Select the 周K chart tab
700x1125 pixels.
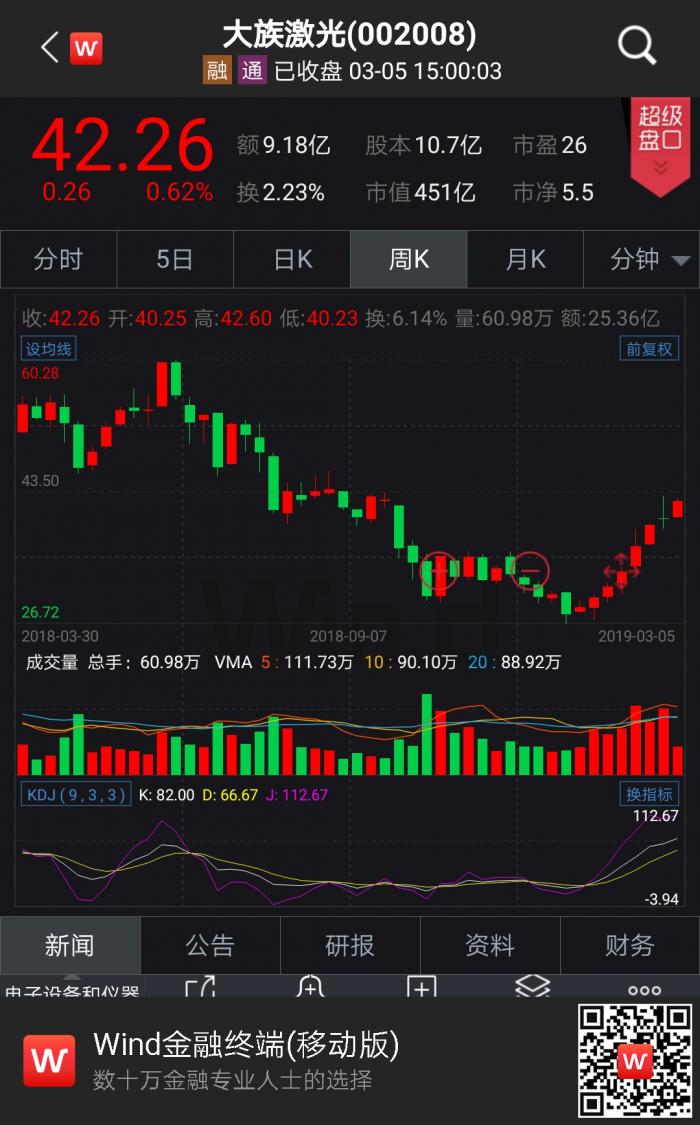click(x=408, y=260)
